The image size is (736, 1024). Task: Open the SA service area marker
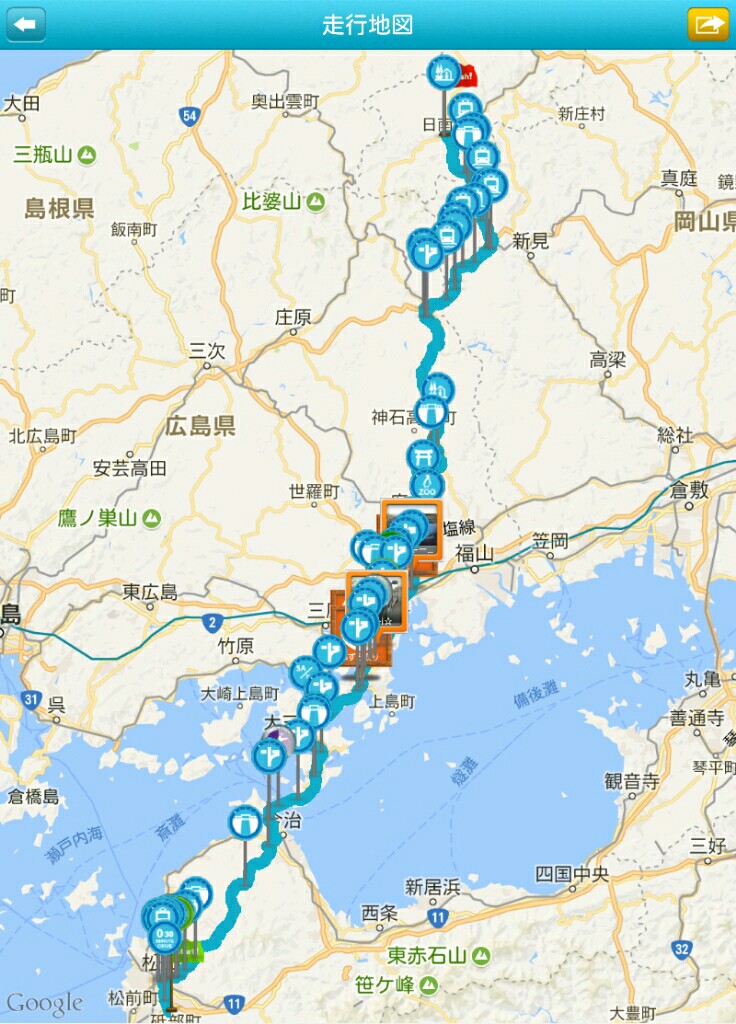pyautogui.click(x=304, y=672)
